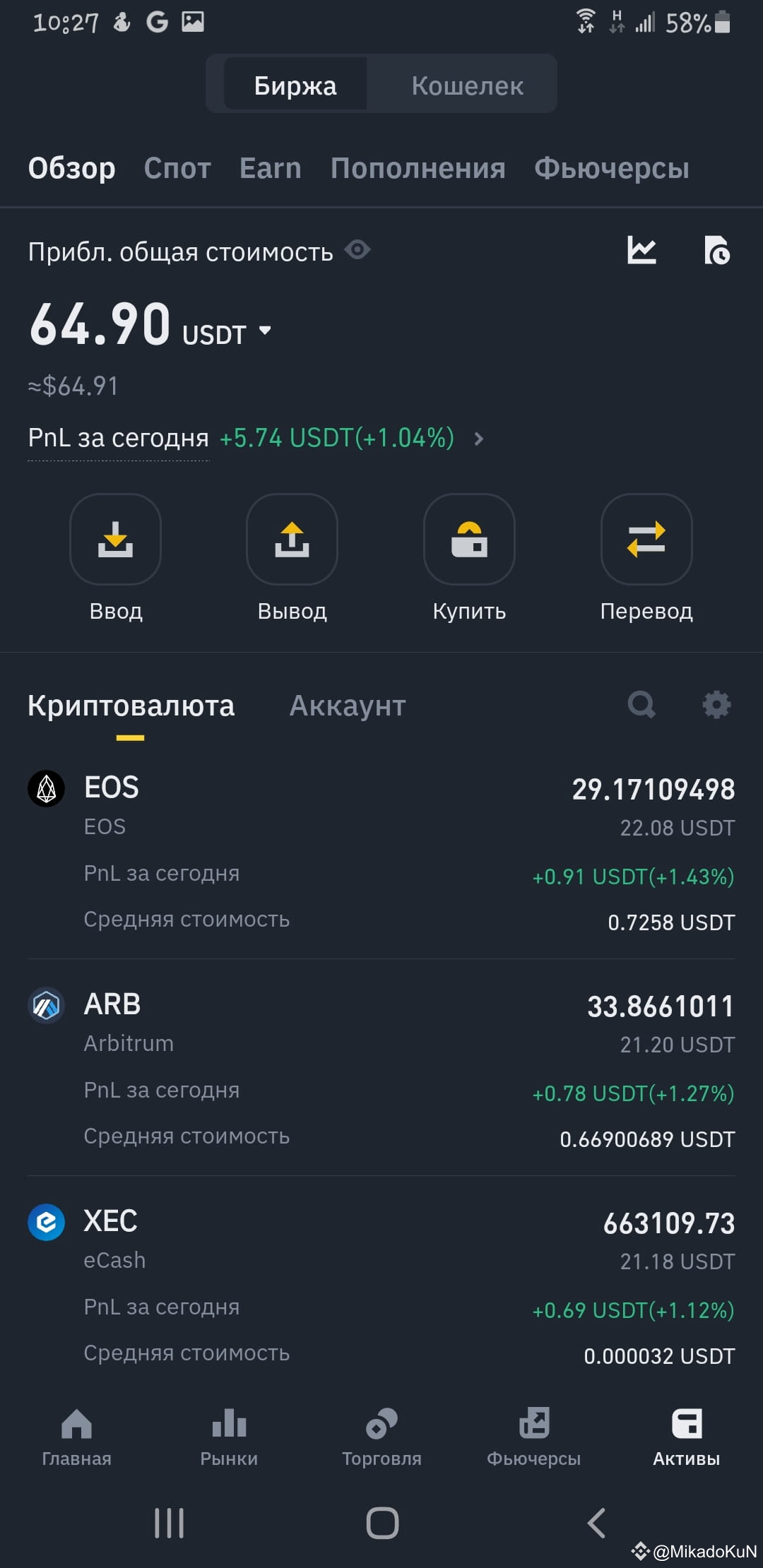763x1568 pixels.
Task: Expand today's PnL details chevron
Action: 478,439
